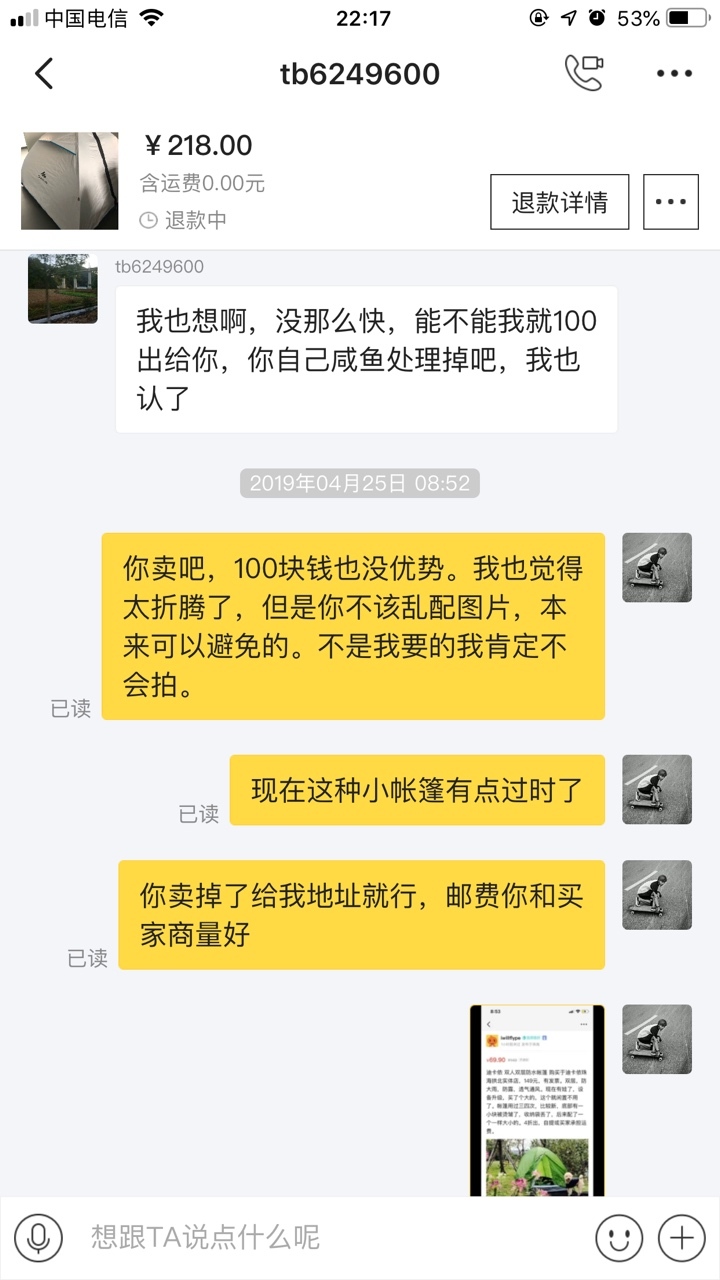
Task: Open more options beside 退款详情
Action: 671,202
